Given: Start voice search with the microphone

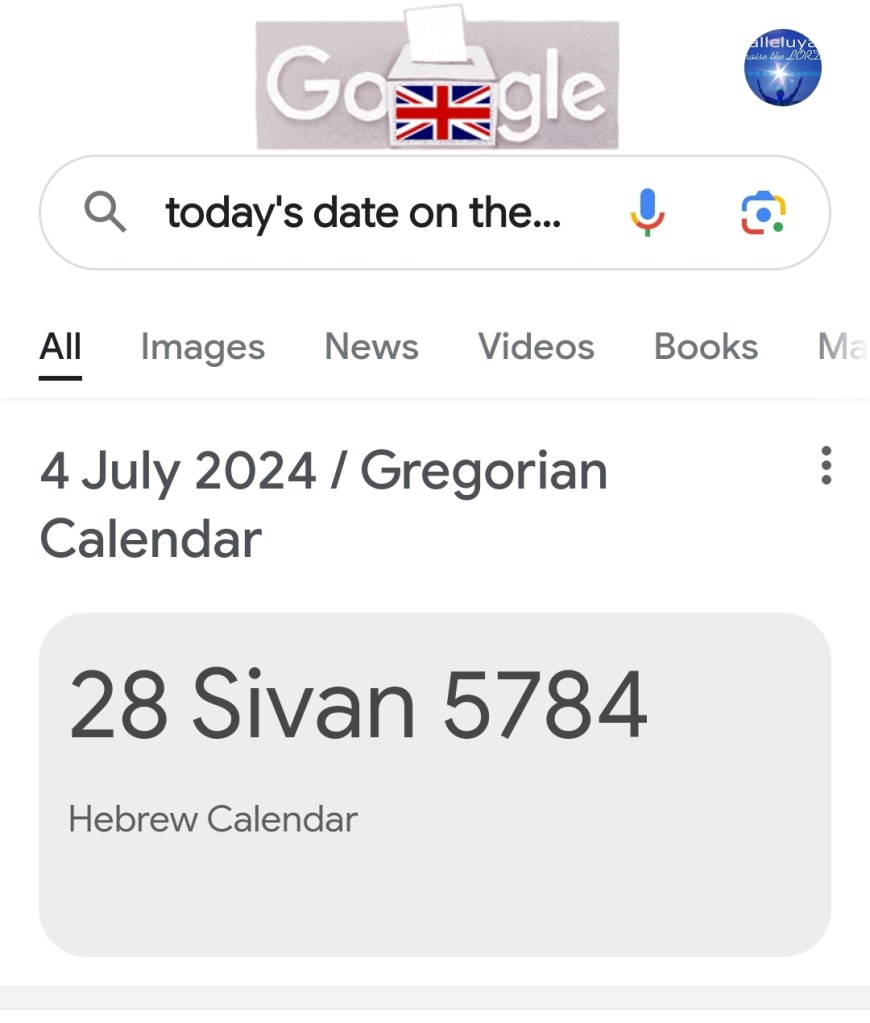Looking at the screenshot, I should point(647,212).
